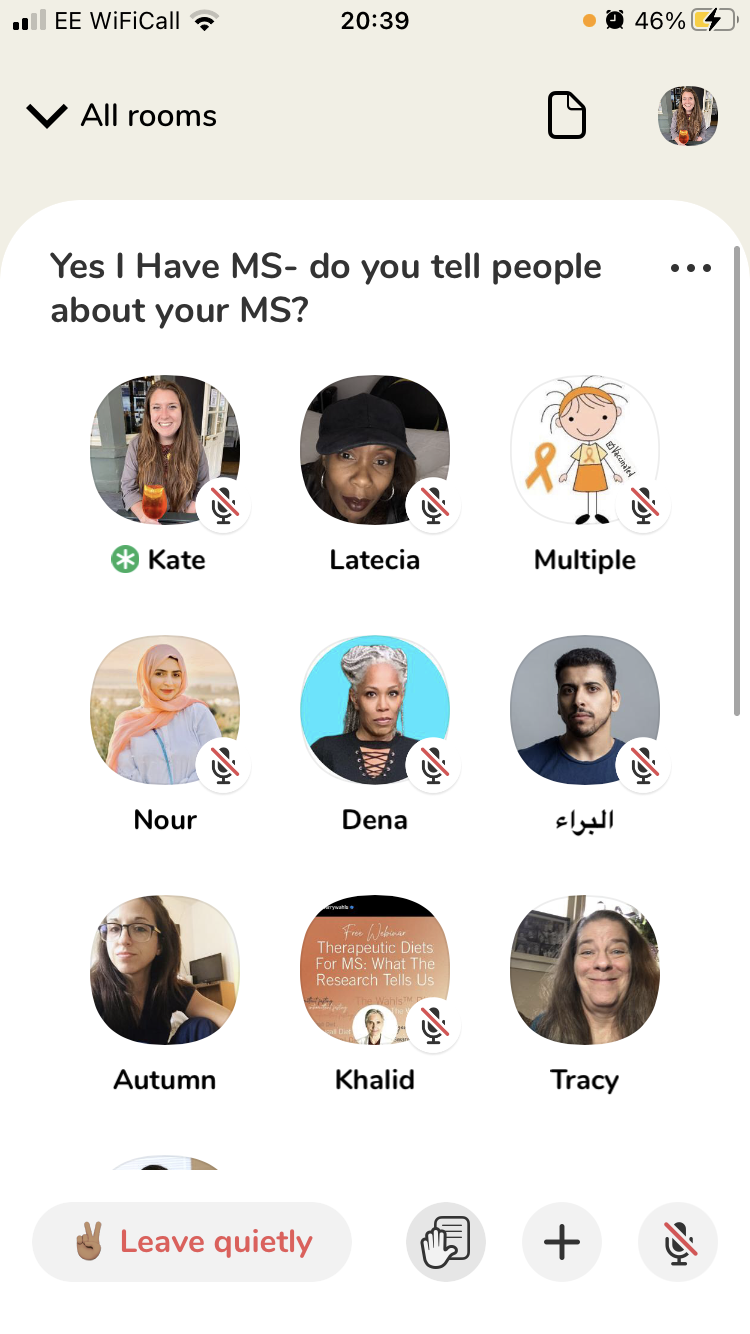Tap the plus button to invite people
750x1334 pixels.
coord(562,1242)
